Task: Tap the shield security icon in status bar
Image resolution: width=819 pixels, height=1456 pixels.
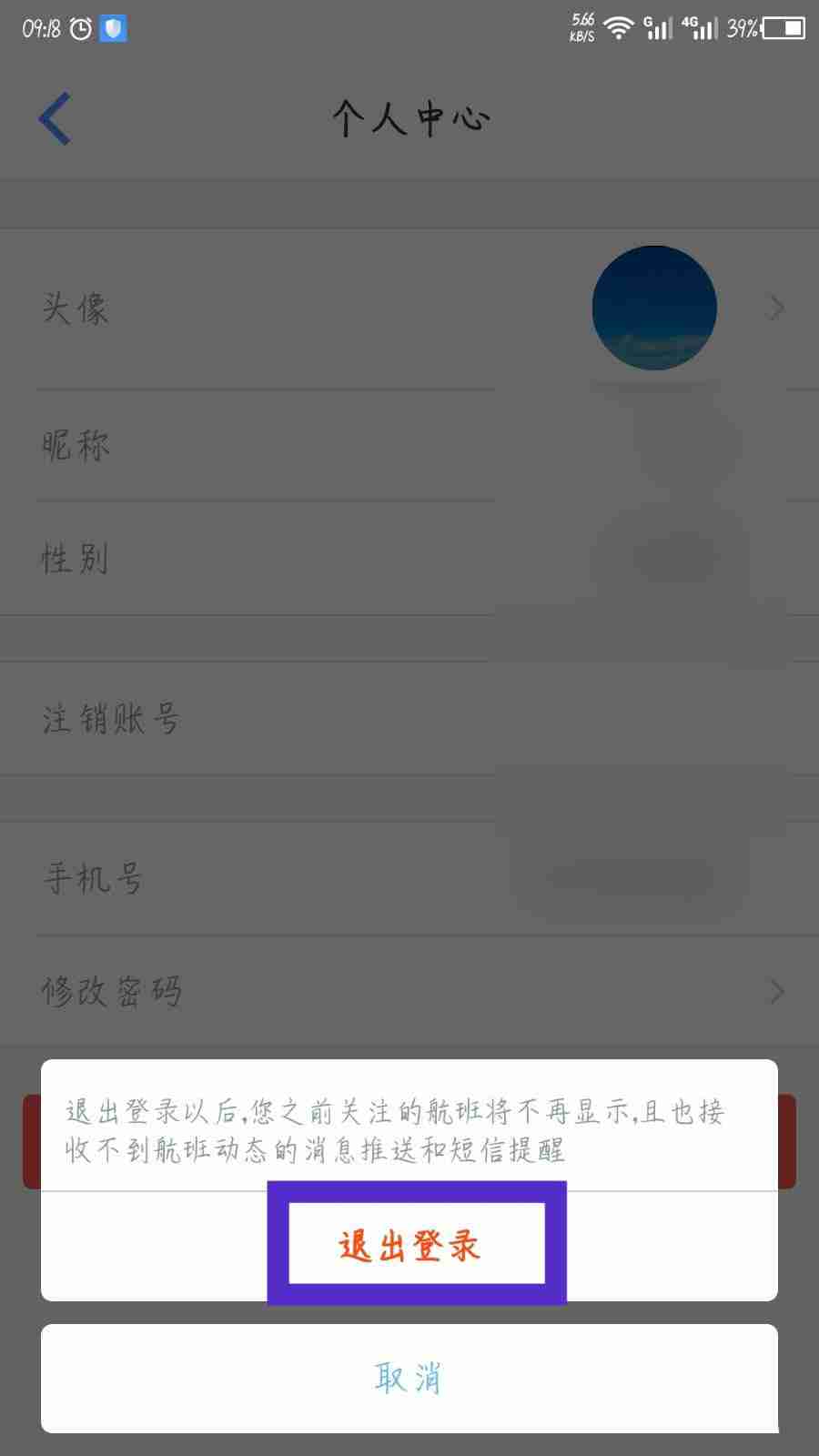Action: coord(111,27)
